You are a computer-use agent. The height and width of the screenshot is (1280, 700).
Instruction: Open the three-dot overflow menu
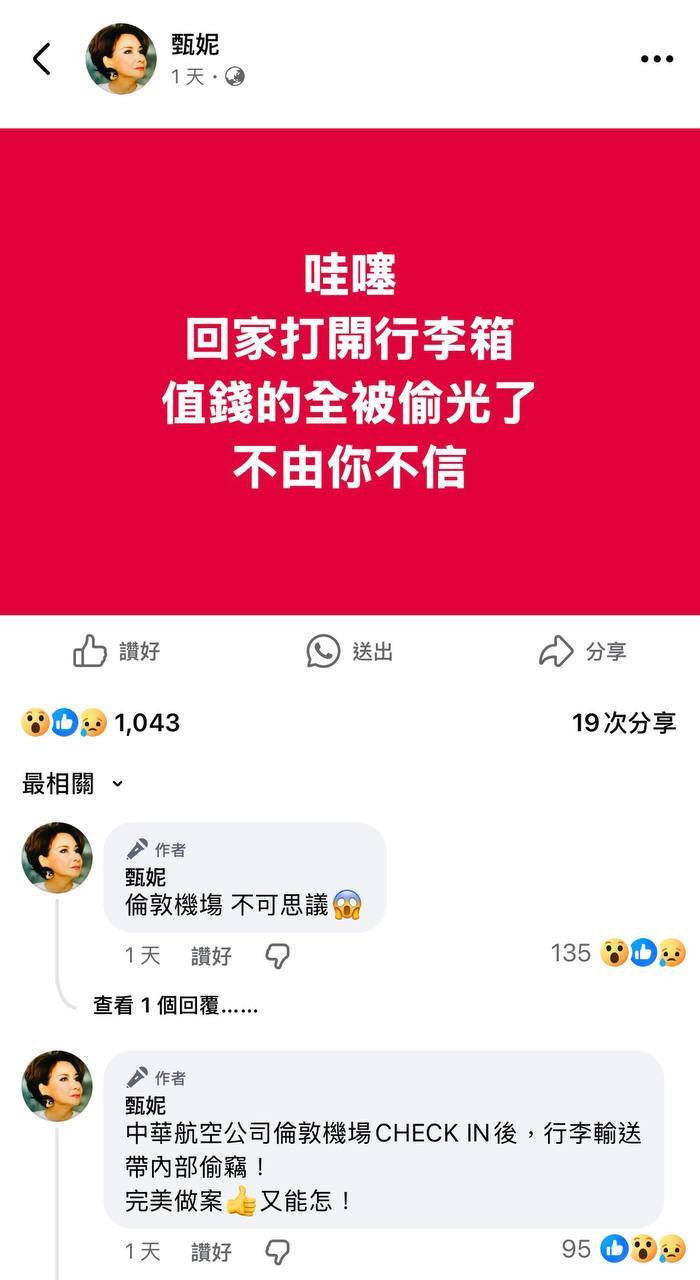coord(656,59)
